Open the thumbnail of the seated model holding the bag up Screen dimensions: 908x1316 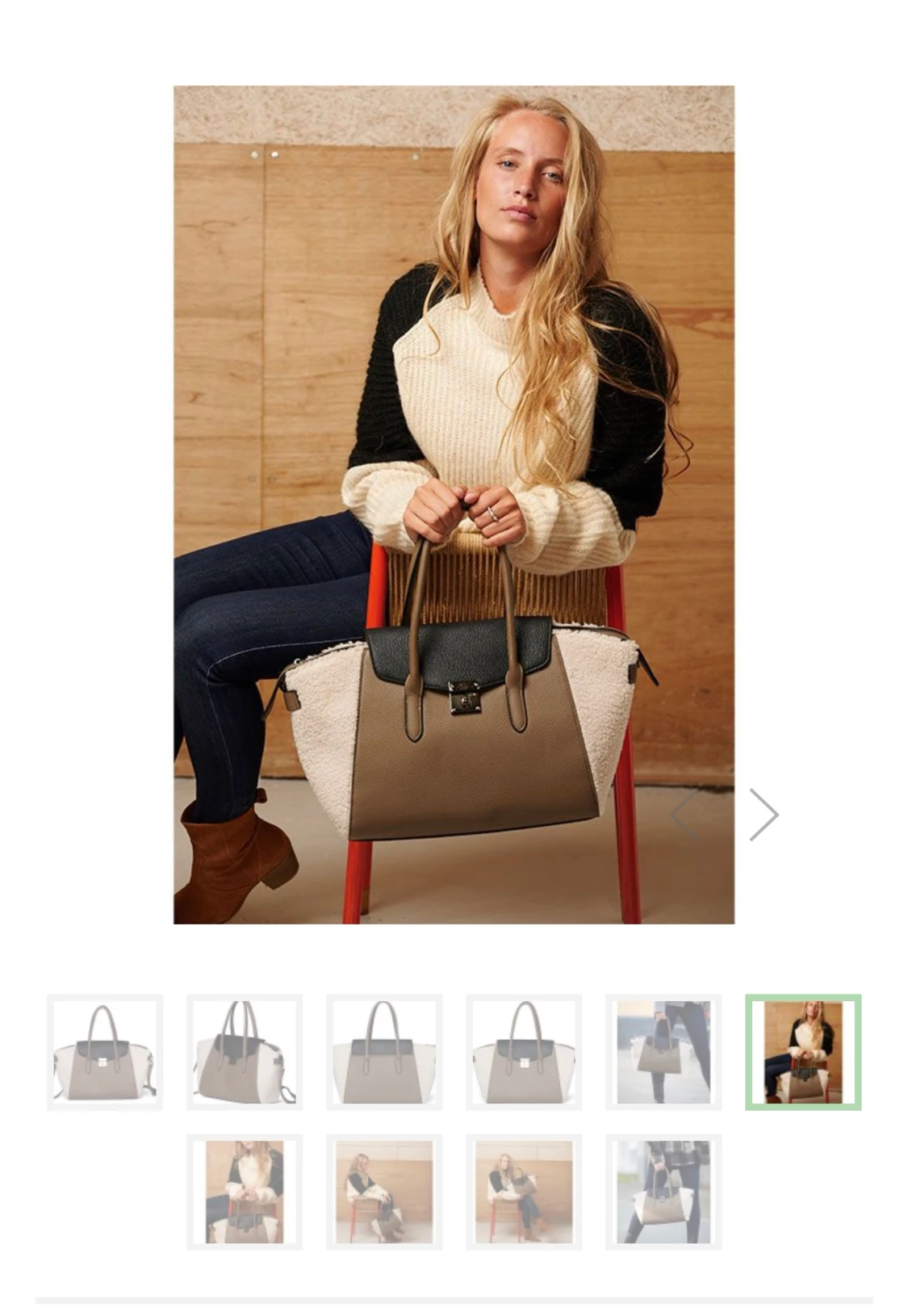pyautogui.click(x=524, y=1192)
